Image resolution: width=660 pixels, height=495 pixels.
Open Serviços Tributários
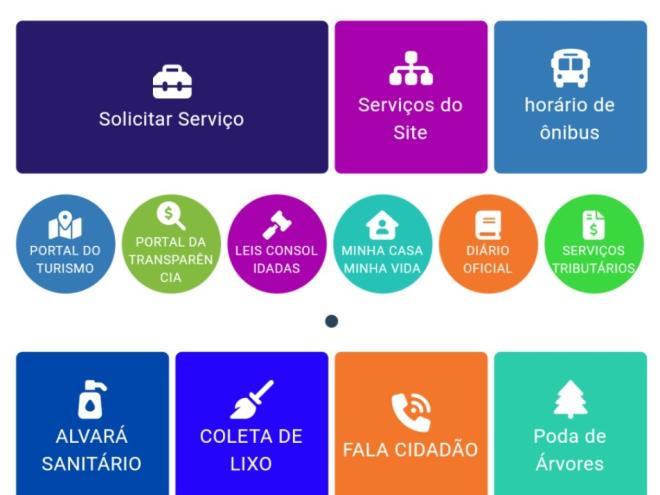[594, 244]
